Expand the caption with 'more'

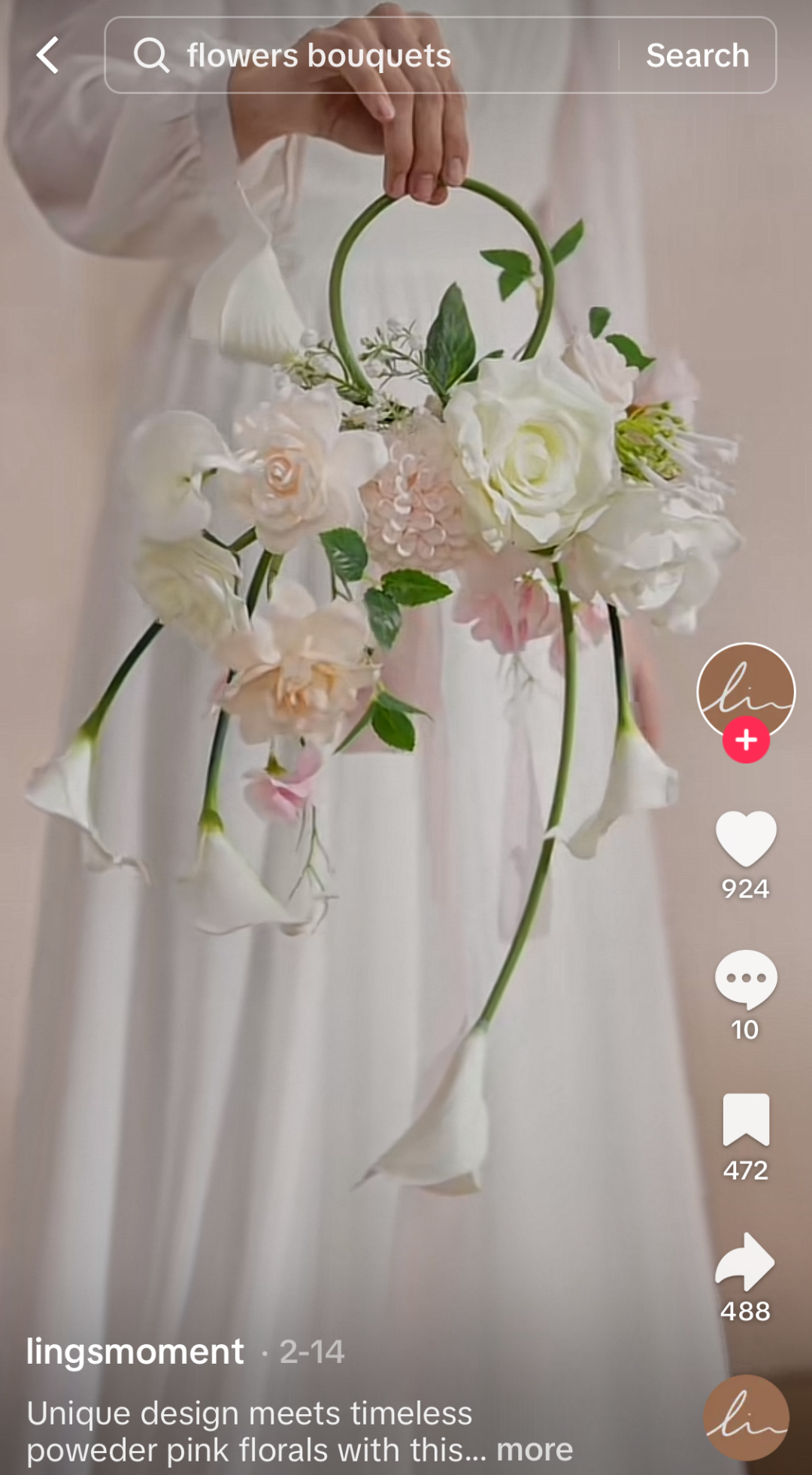point(535,1449)
